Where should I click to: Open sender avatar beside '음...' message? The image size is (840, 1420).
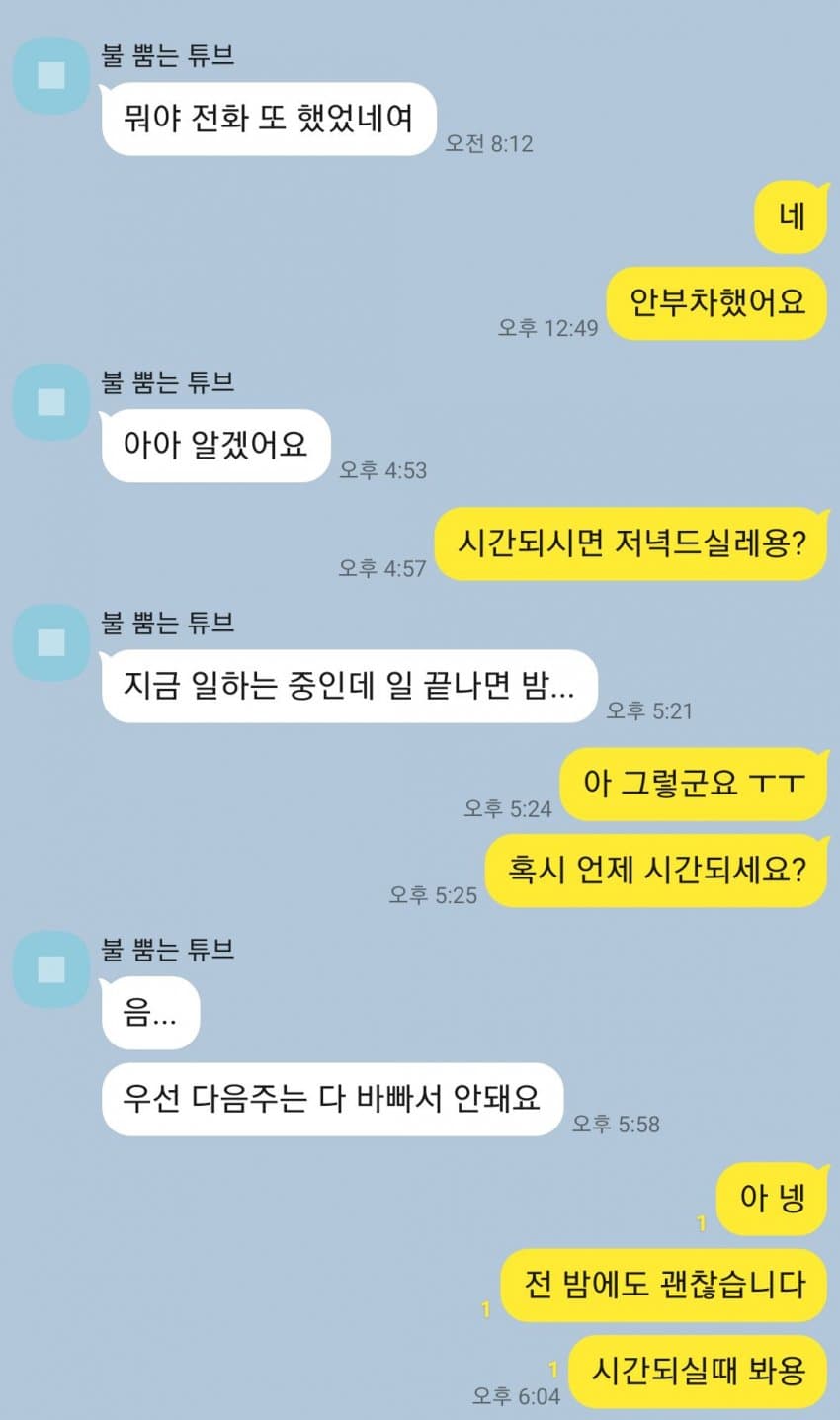pos(51,969)
